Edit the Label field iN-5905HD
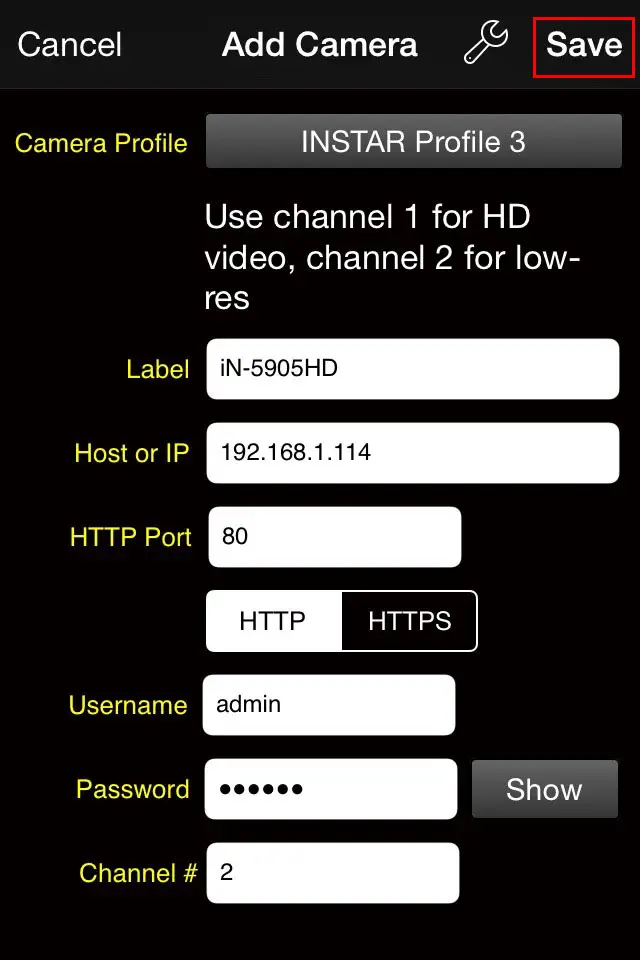 [412, 368]
